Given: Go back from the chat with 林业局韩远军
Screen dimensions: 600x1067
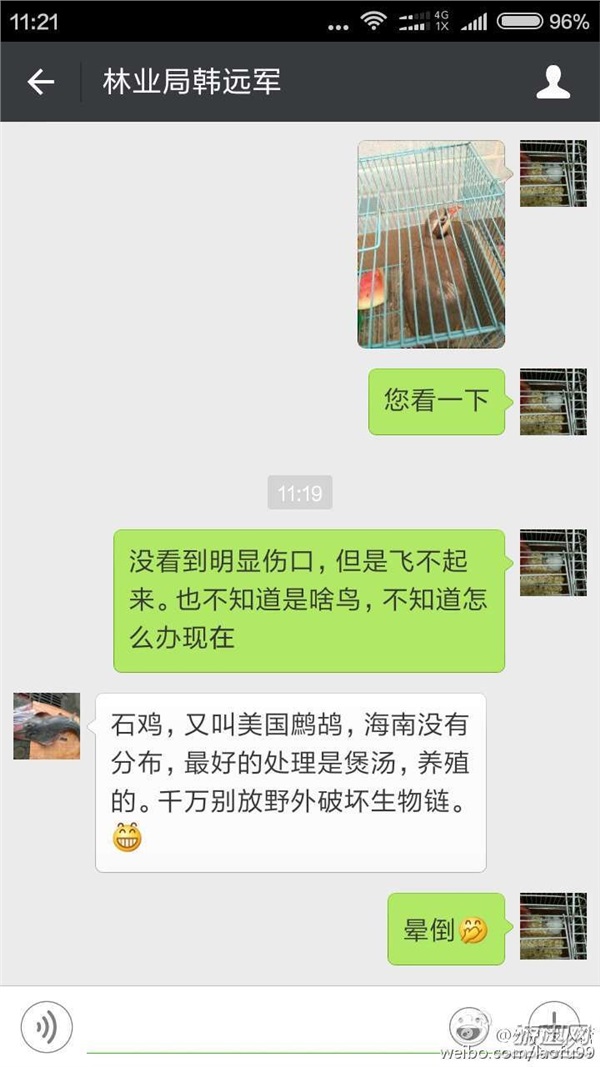Looking at the screenshot, I should pyautogui.click(x=40, y=82).
